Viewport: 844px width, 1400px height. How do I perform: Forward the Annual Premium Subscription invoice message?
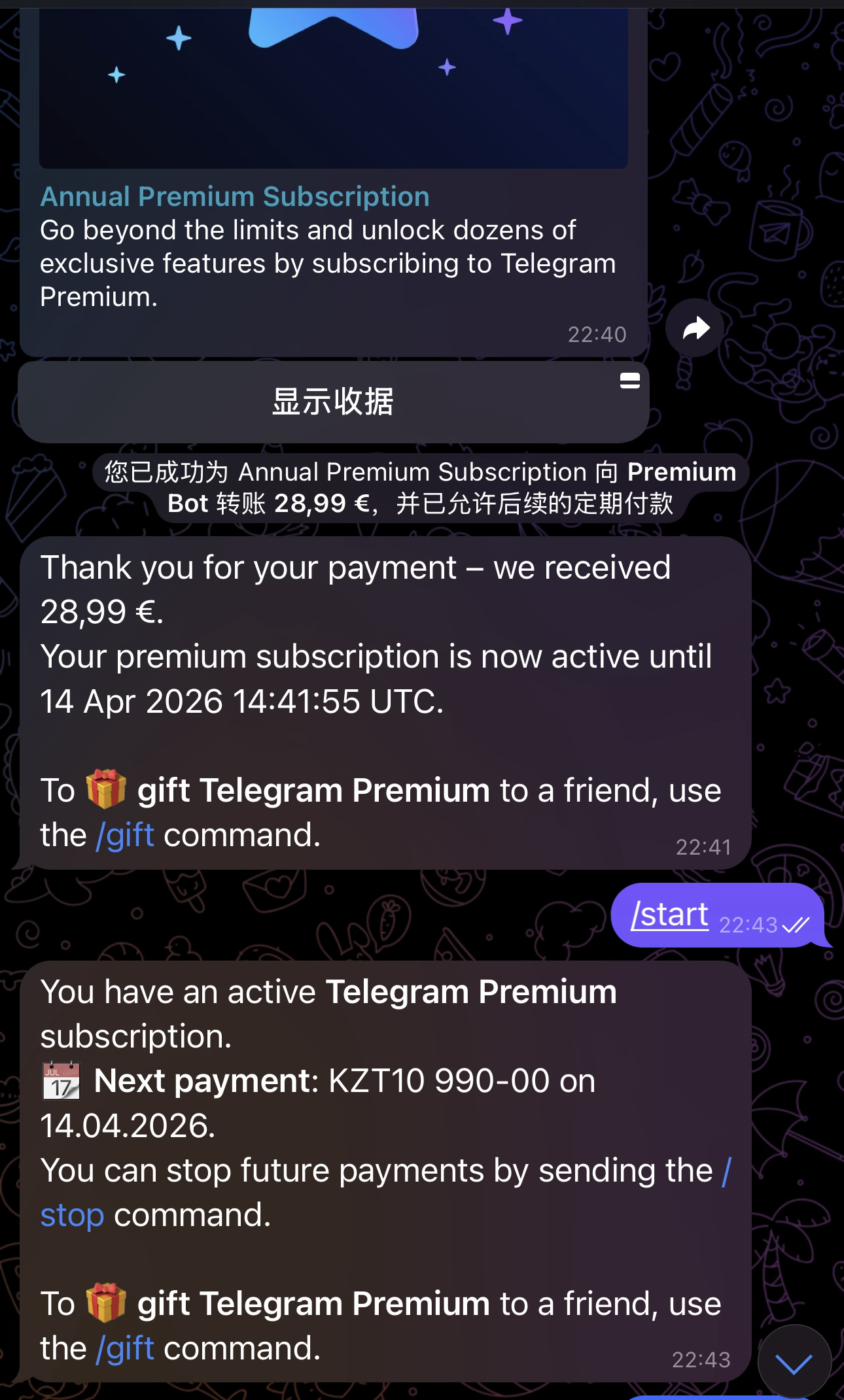coord(695,328)
